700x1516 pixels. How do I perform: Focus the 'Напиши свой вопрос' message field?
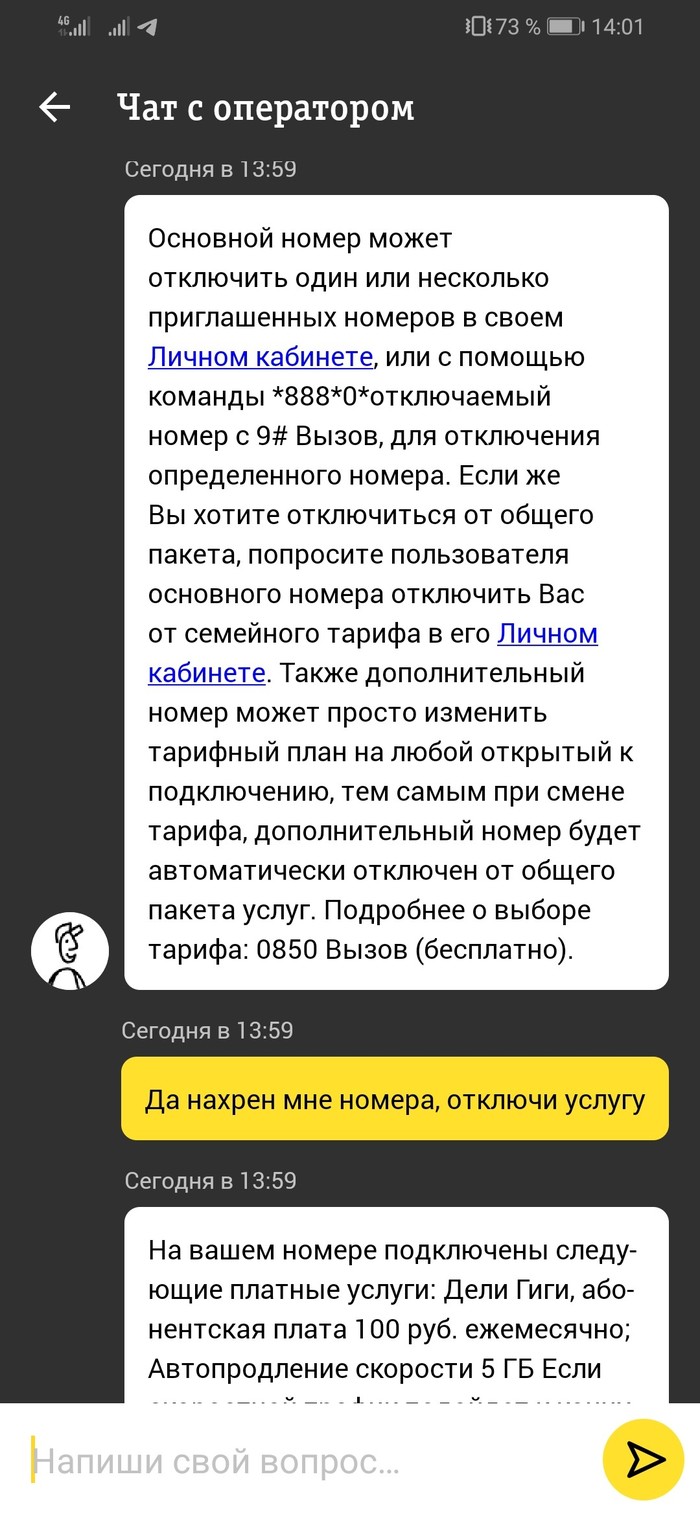pyautogui.click(x=300, y=1463)
